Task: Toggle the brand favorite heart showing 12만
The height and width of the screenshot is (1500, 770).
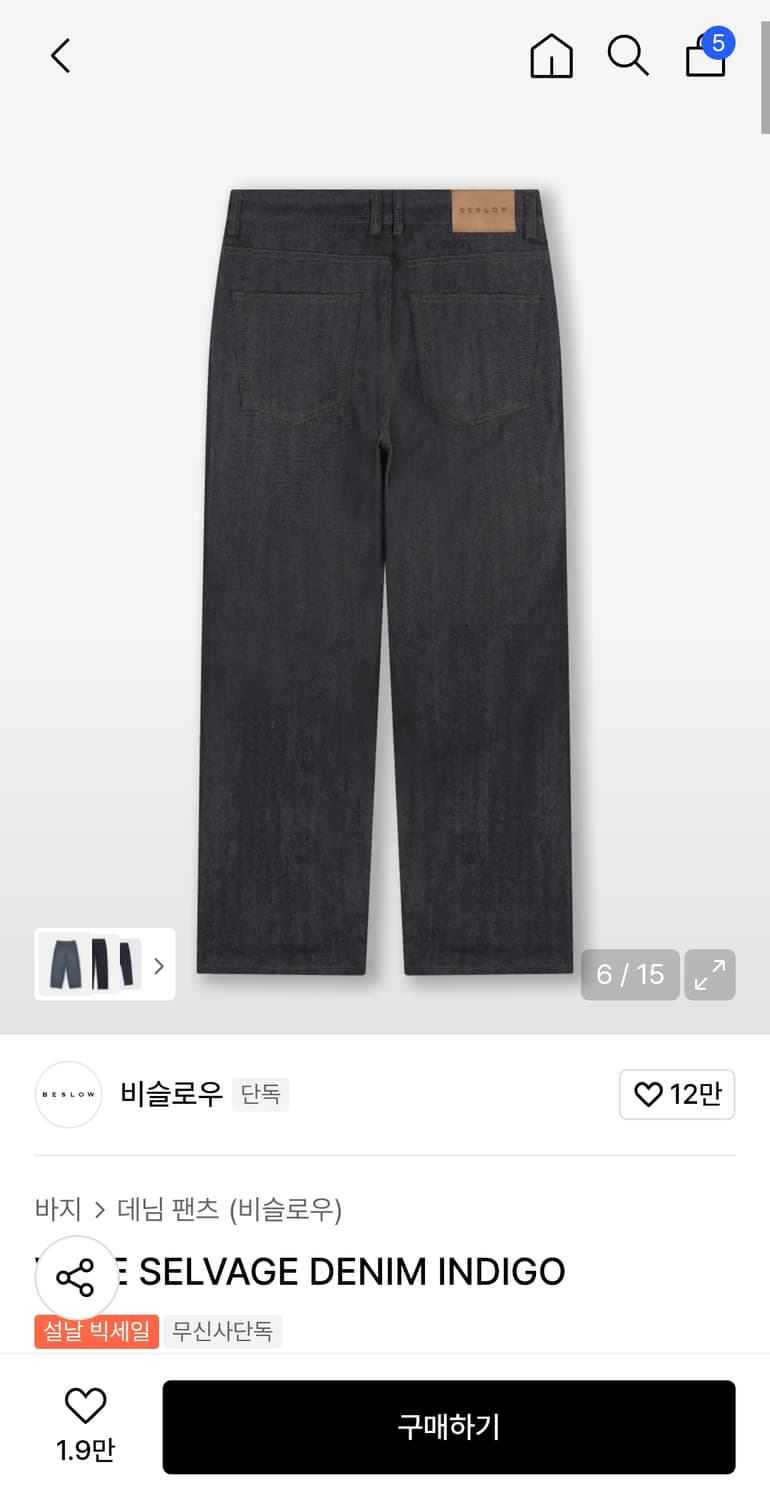Action: pos(677,1095)
